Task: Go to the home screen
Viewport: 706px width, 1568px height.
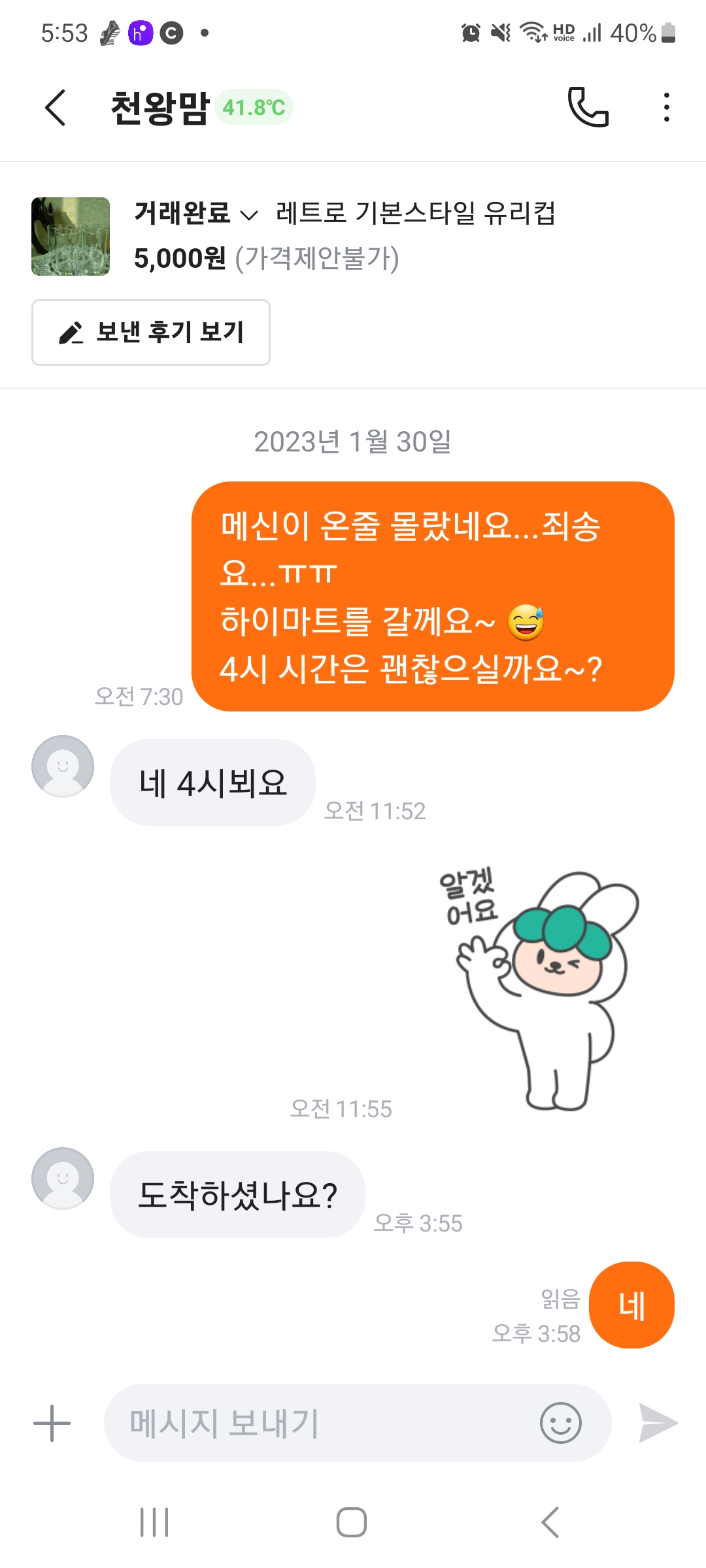Action: click(352, 1522)
